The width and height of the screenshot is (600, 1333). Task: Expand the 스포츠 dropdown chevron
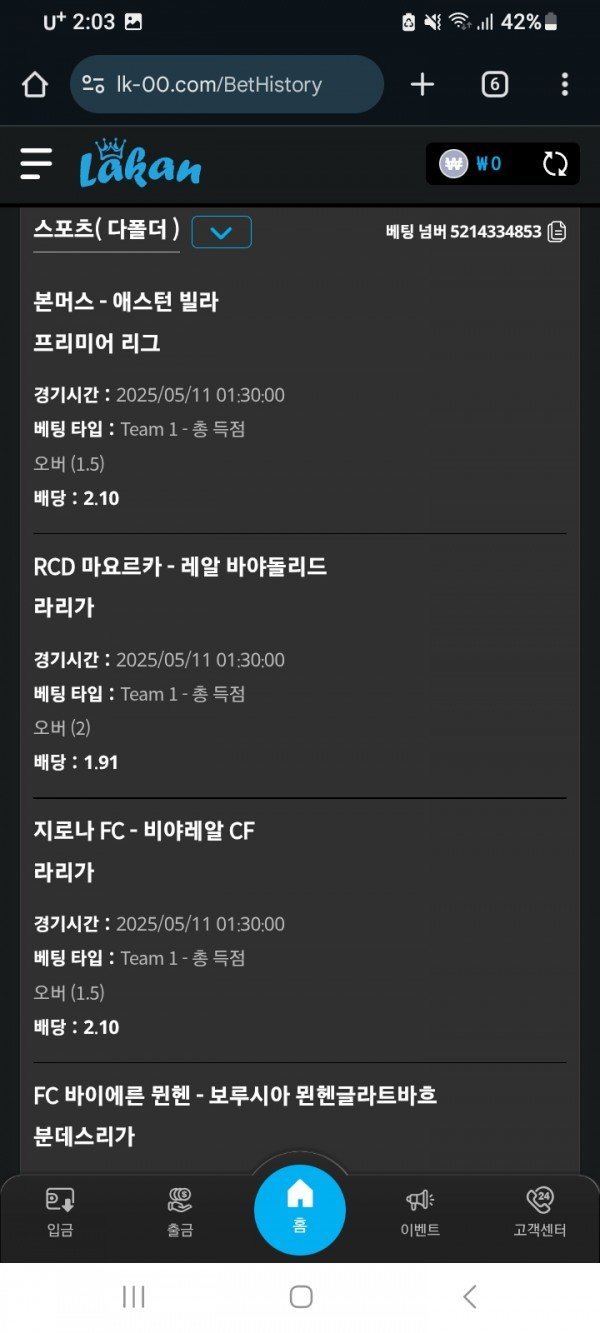click(221, 232)
